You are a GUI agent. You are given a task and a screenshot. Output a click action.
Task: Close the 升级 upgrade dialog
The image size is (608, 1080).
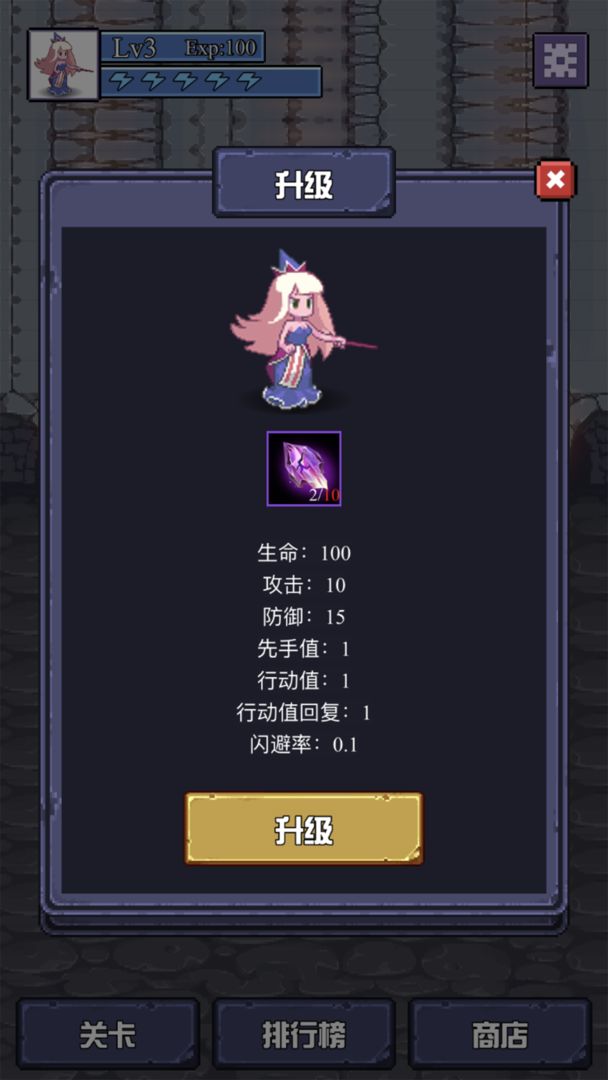coord(556,180)
